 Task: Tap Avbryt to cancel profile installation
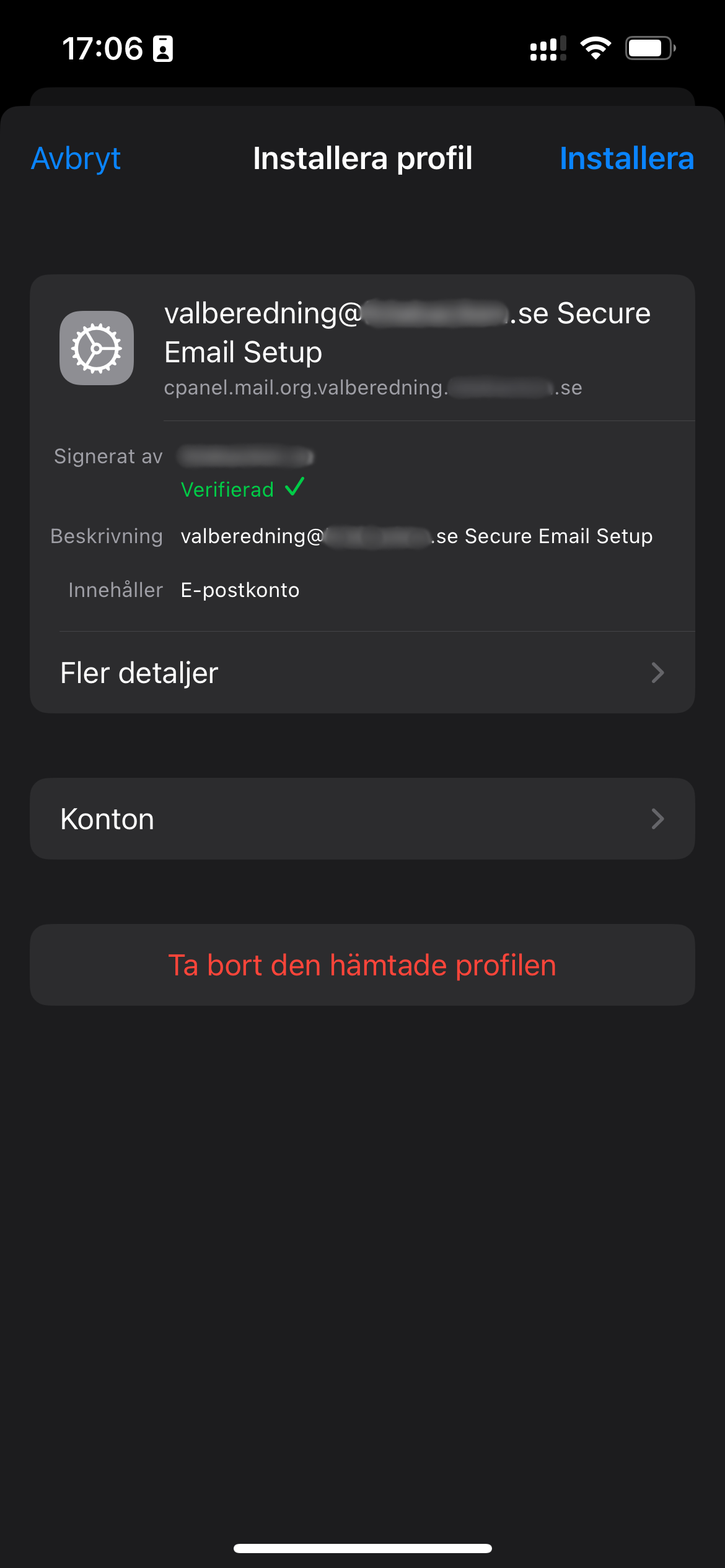tap(76, 159)
